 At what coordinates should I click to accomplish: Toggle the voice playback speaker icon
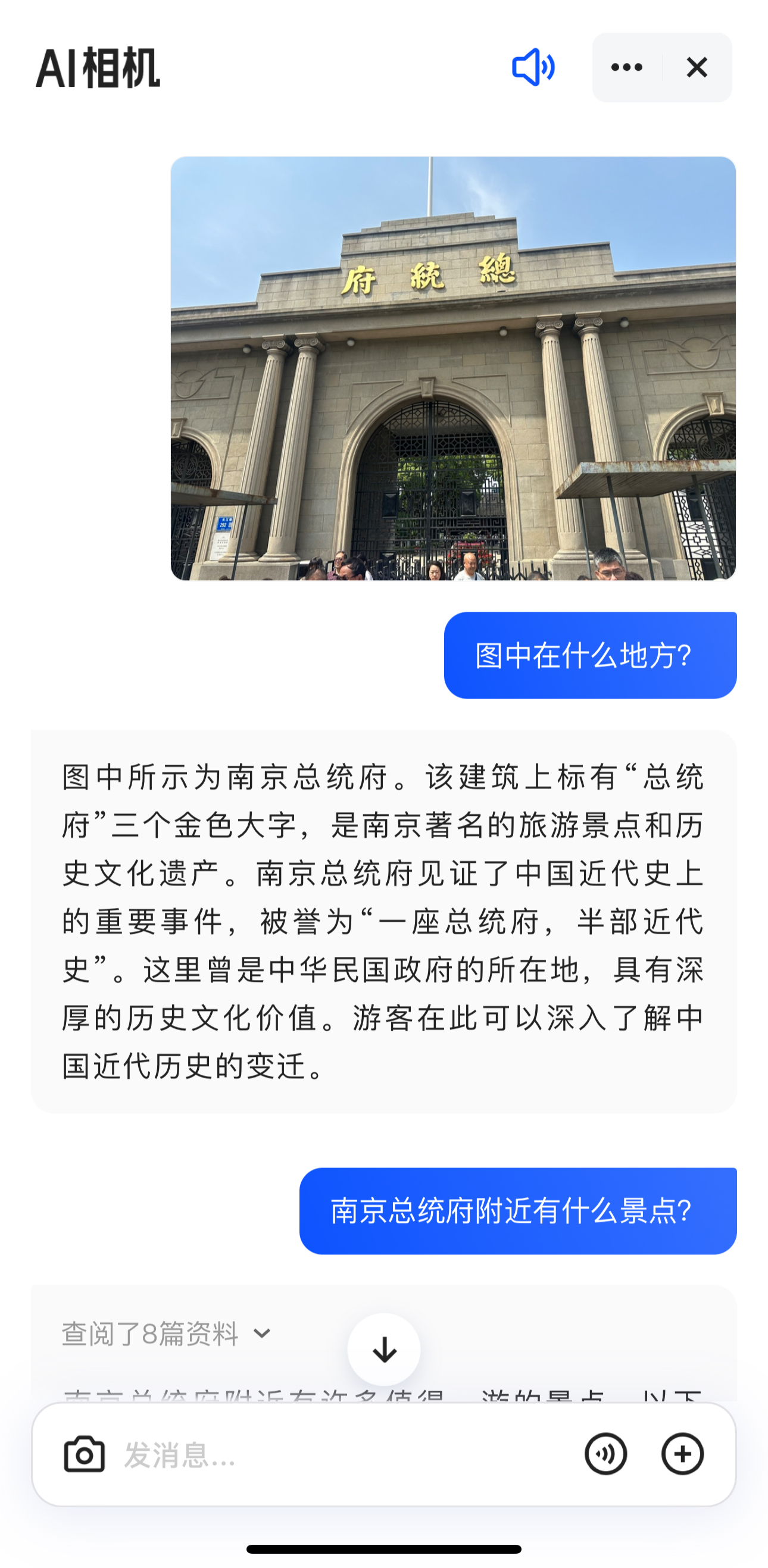(x=533, y=67)
